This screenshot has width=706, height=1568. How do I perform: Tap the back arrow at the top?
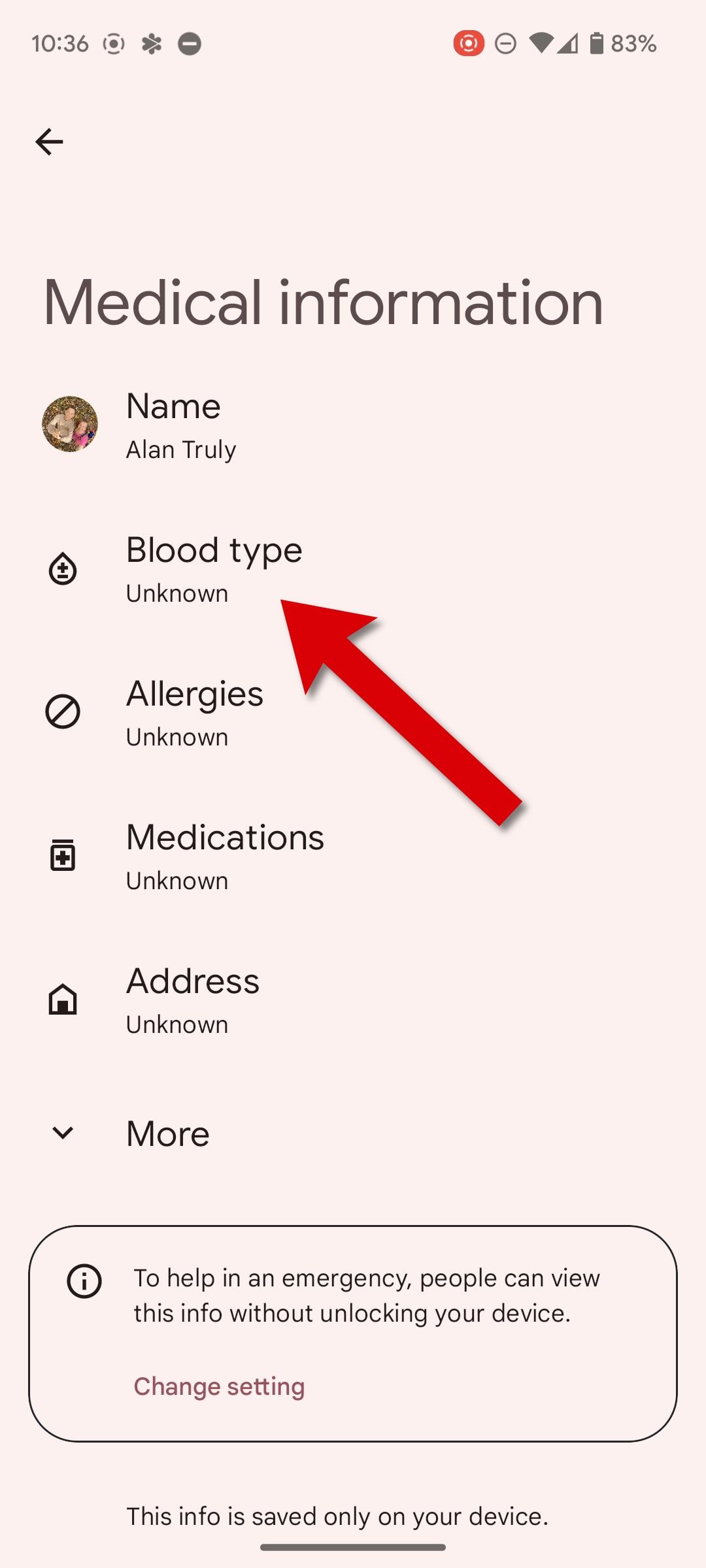(49, 140)
